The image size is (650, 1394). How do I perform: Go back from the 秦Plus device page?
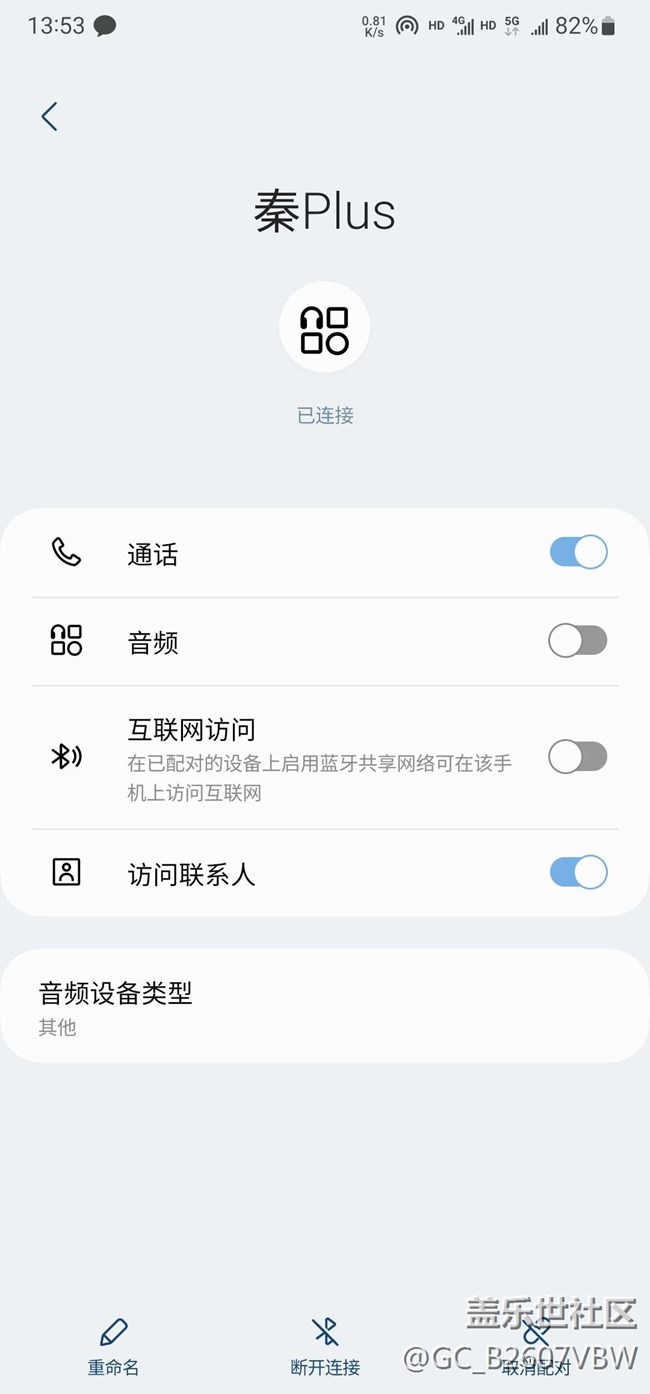pyautogui.click(x=49, y=116)
